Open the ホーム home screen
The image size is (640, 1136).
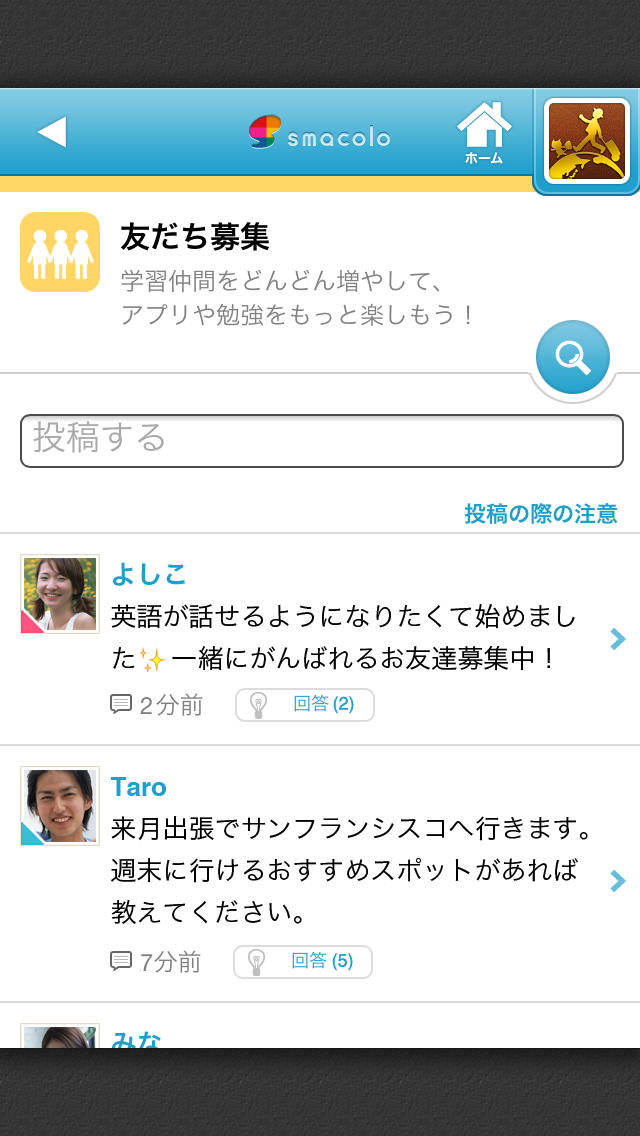(x=484, y=133)
